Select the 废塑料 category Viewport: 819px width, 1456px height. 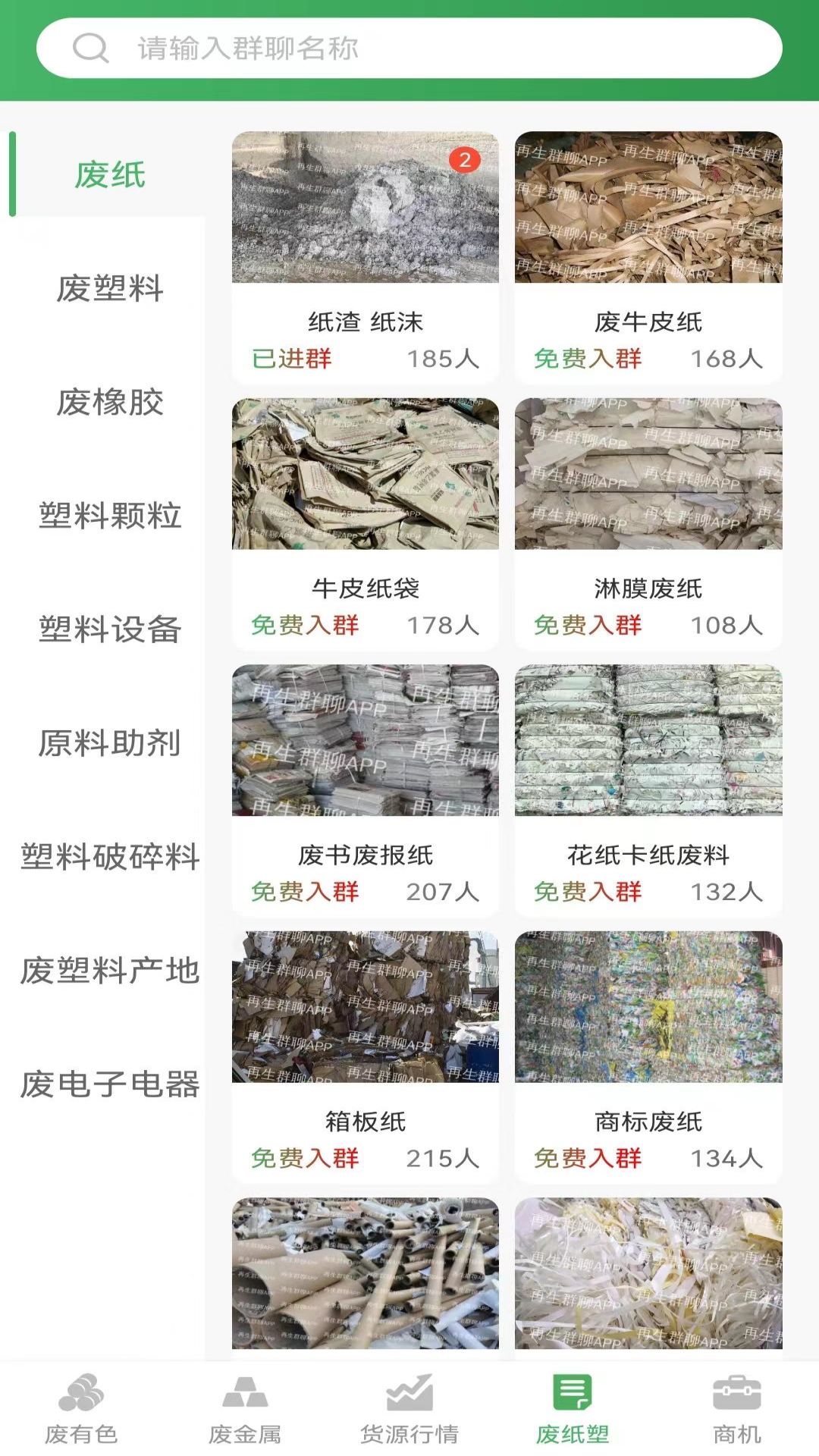[x=110, y=289]
